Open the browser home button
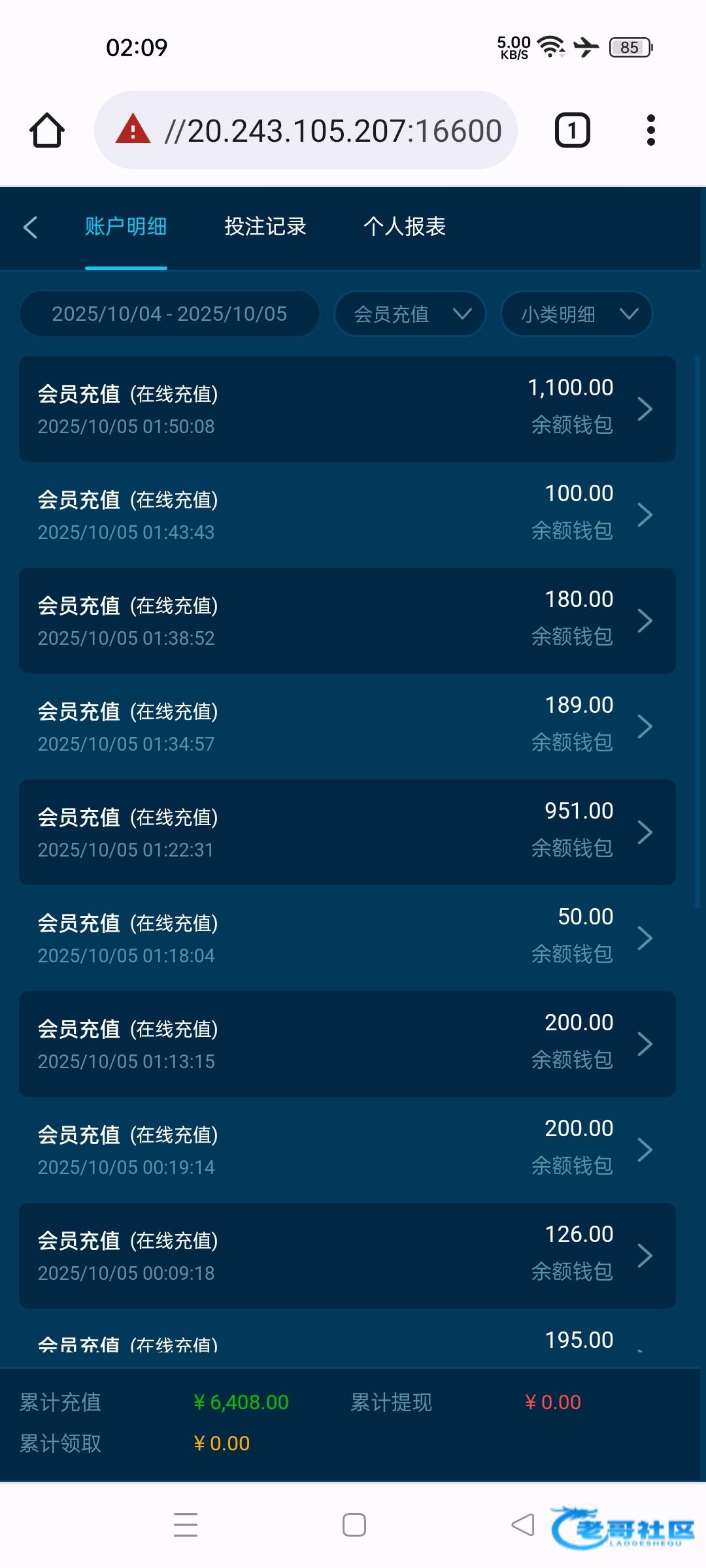706x1568 pixels. [47, 131]
